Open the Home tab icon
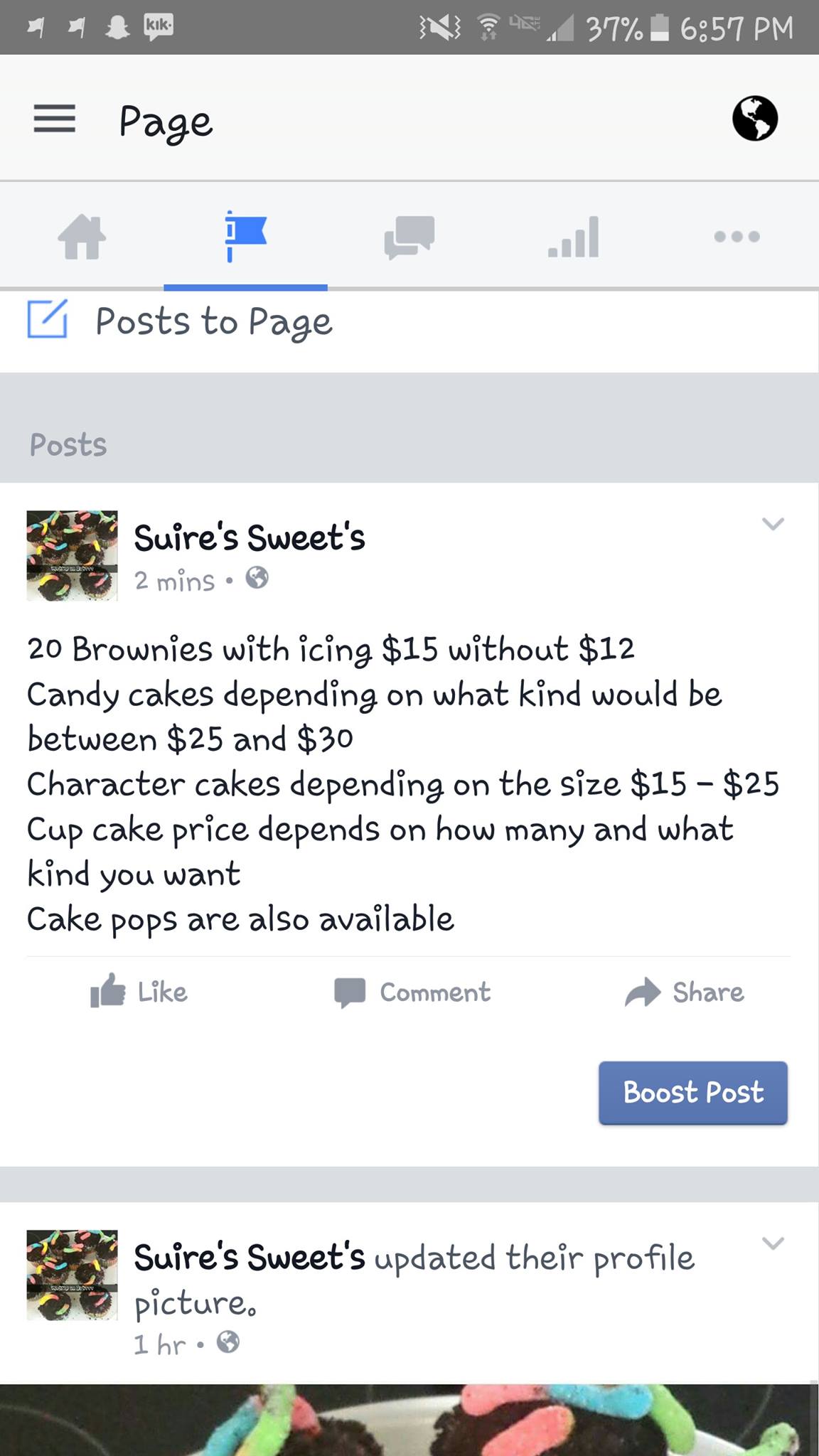819x1456 pixels. tap(81, 237)
